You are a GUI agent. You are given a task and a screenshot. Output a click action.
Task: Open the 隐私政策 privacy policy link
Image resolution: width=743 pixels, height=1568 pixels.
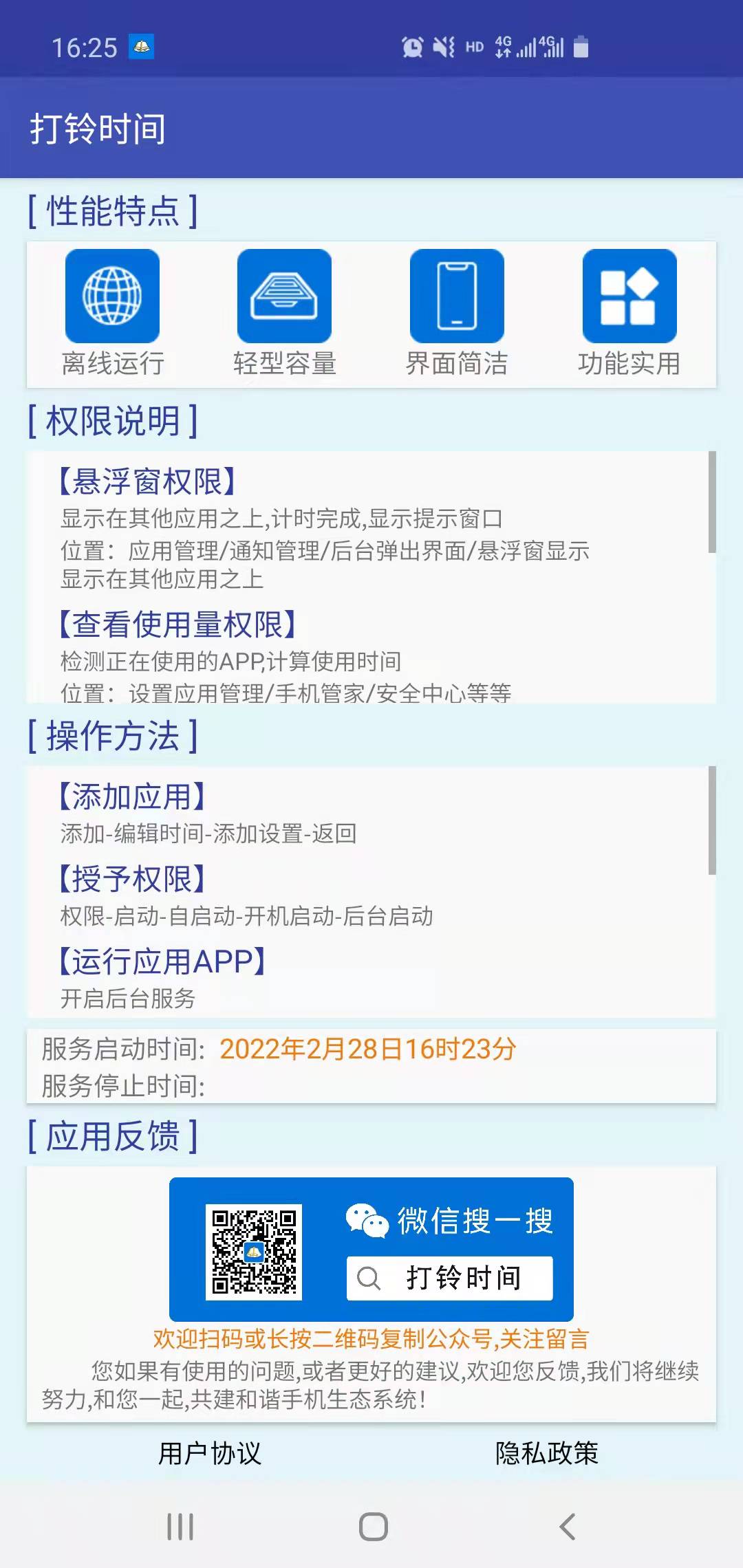pos(547,1453)
